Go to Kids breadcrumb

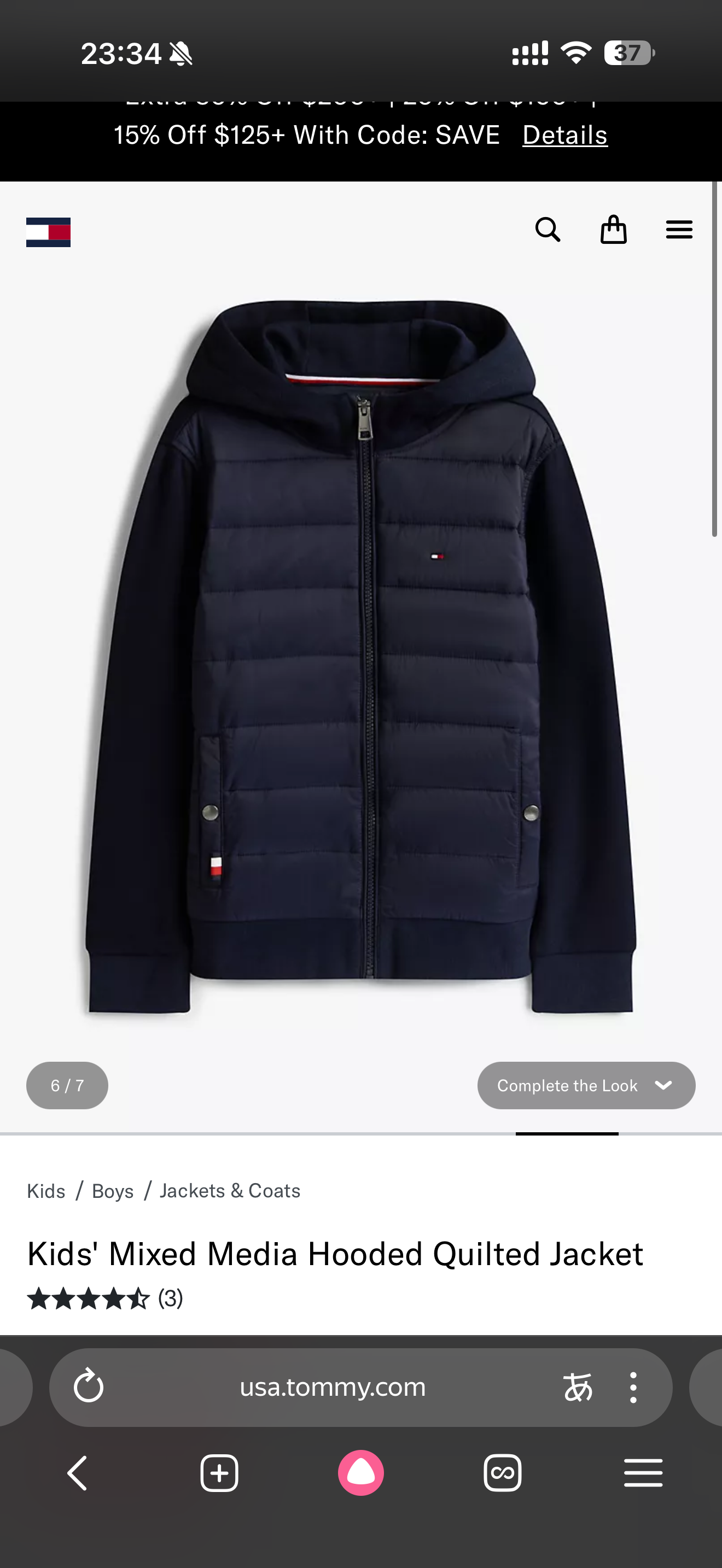[x=45, y=1191]
